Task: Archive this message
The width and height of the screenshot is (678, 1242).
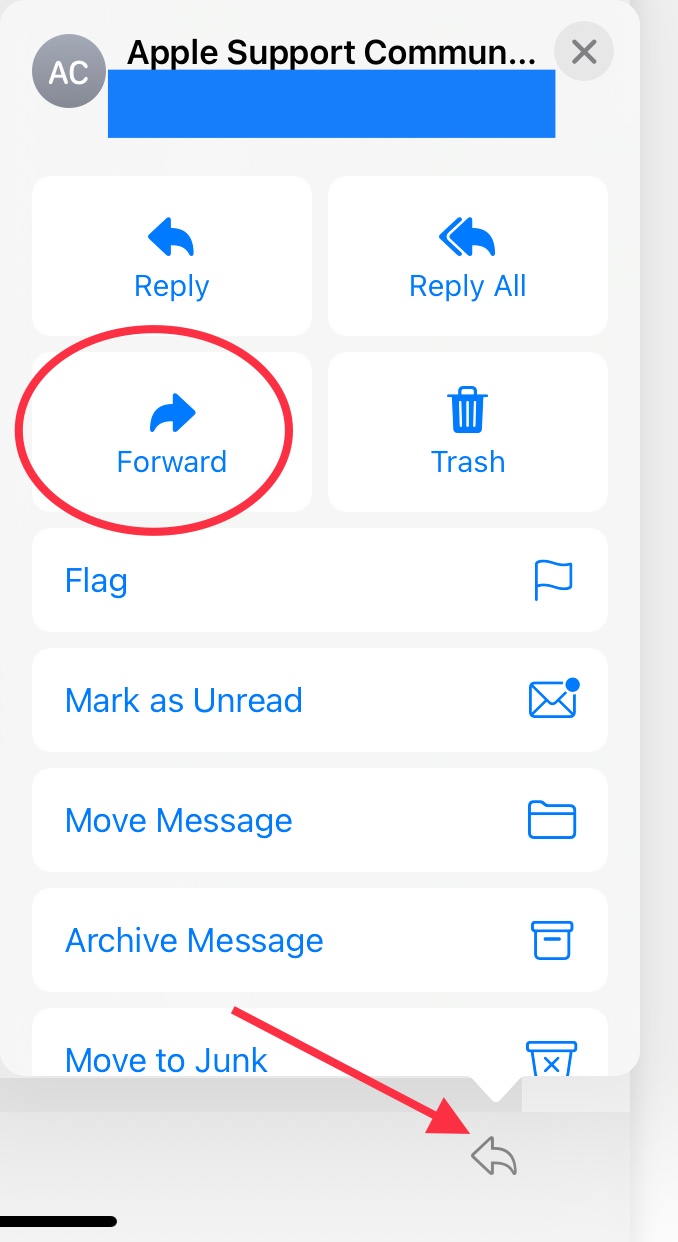Action: coord(319,940)
